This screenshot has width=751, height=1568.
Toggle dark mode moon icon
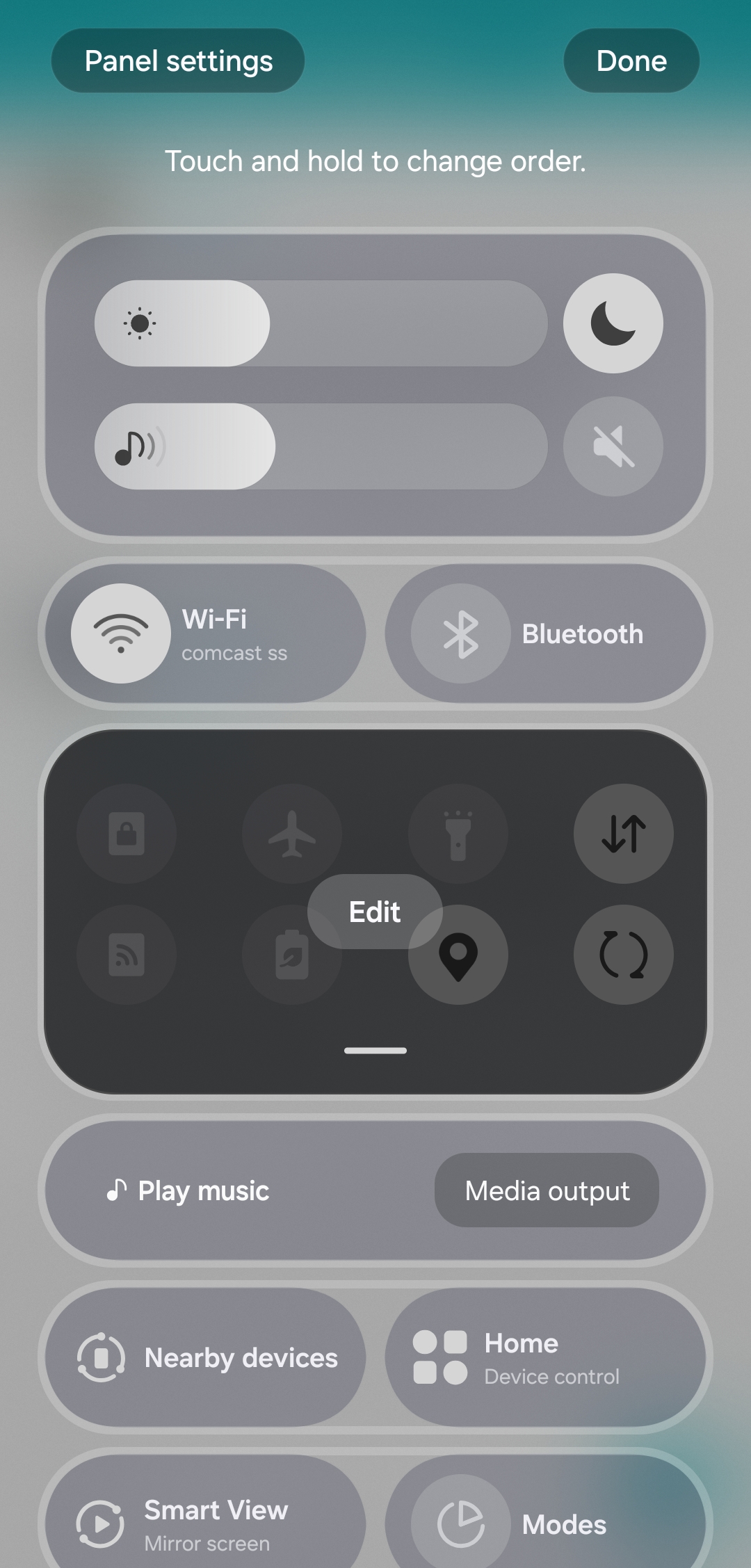point(613,323)
